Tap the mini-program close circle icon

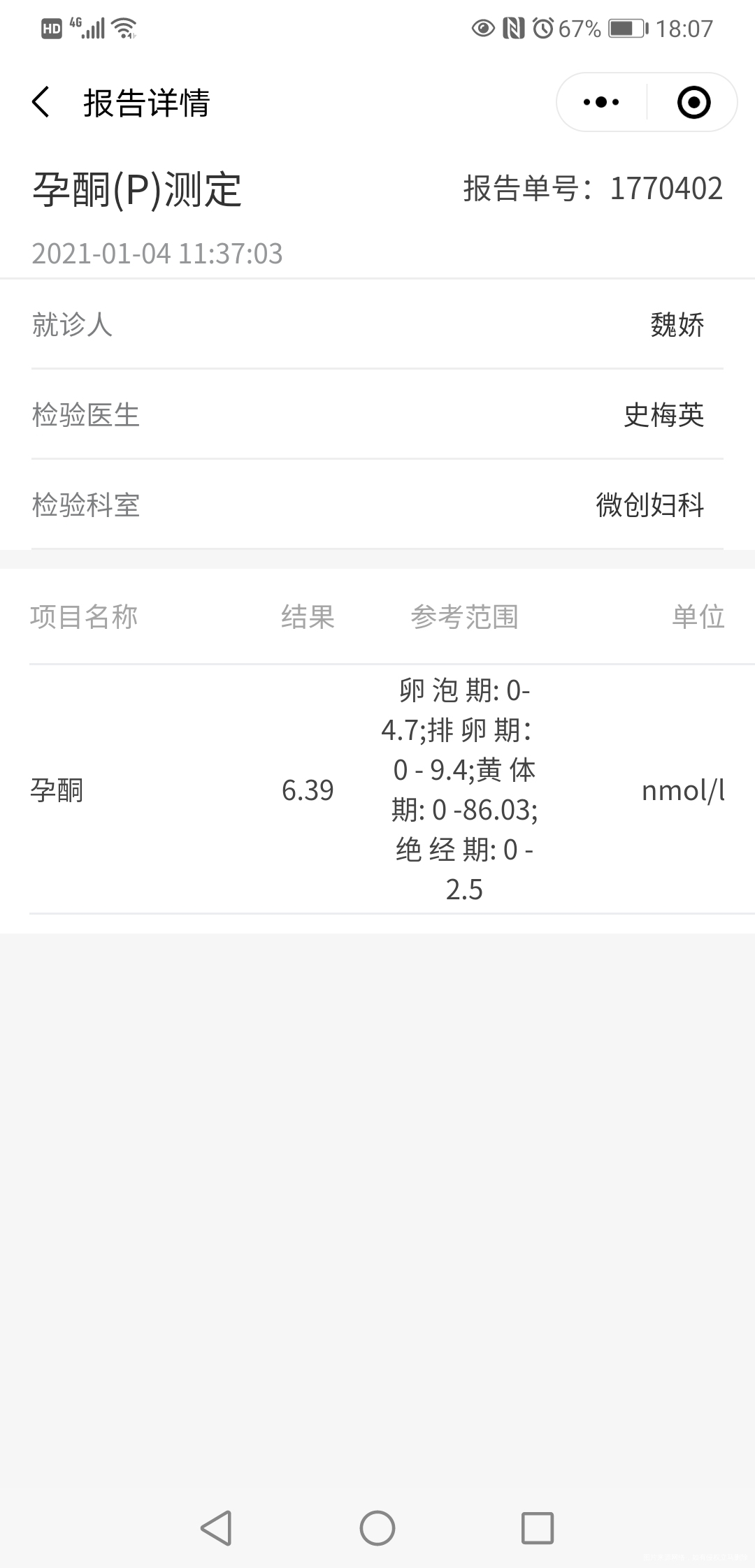[691, 102]
